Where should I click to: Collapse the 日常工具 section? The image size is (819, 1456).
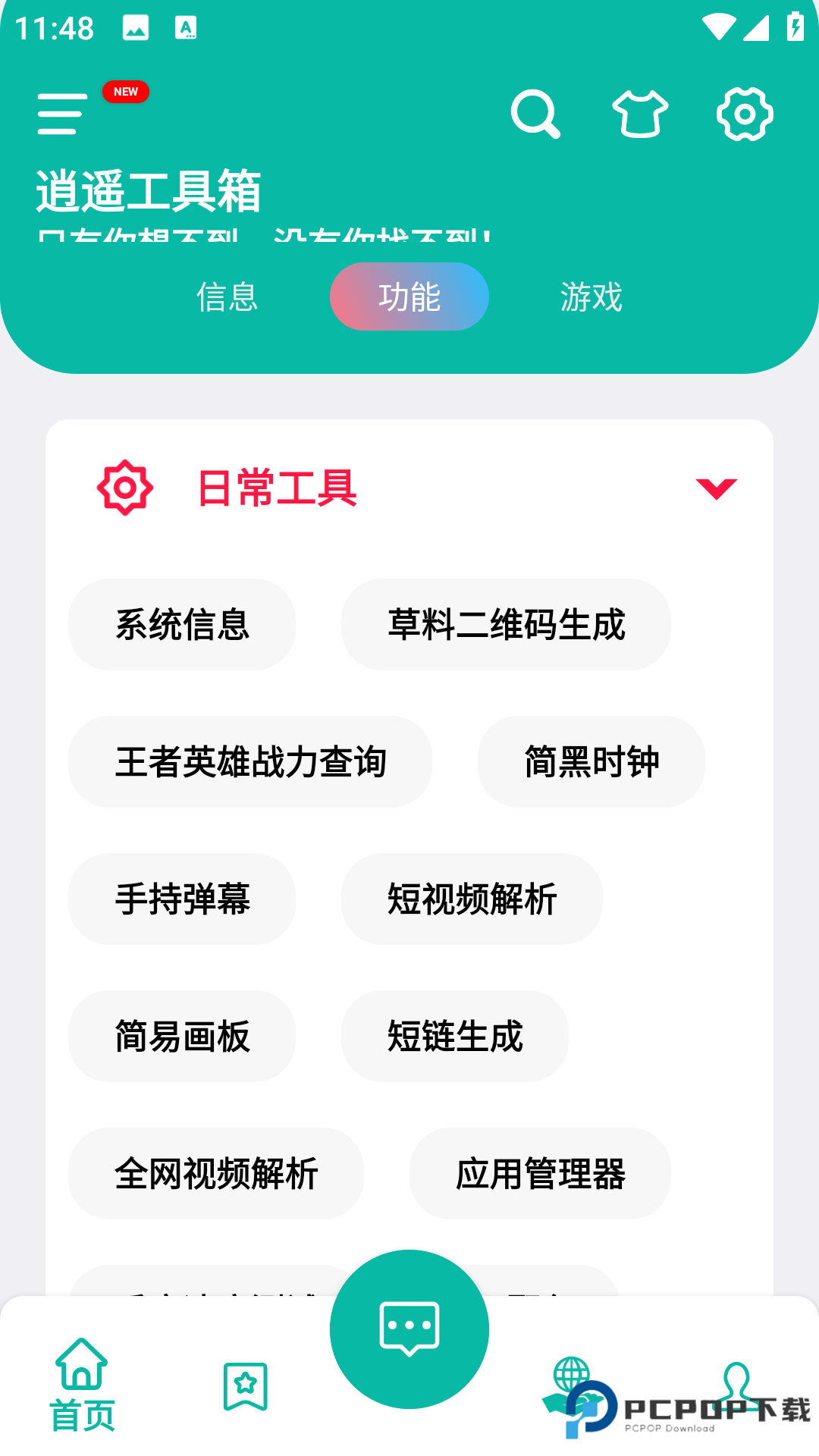[x=717, y=489]
